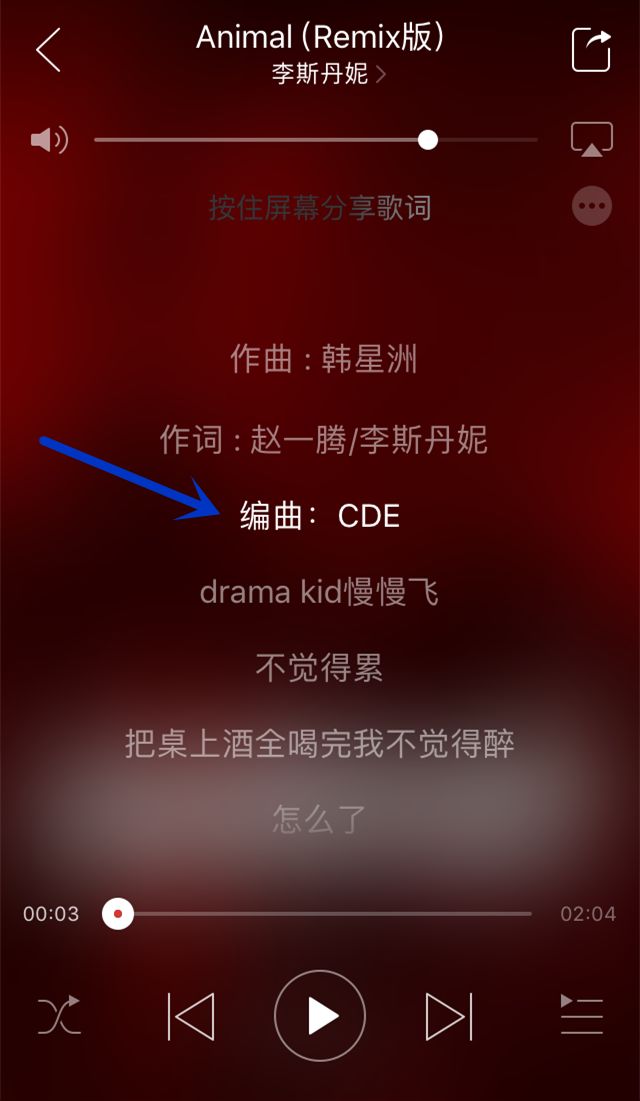Skip to the previous track
The image size is (640, 1101).
[191, 1016]
